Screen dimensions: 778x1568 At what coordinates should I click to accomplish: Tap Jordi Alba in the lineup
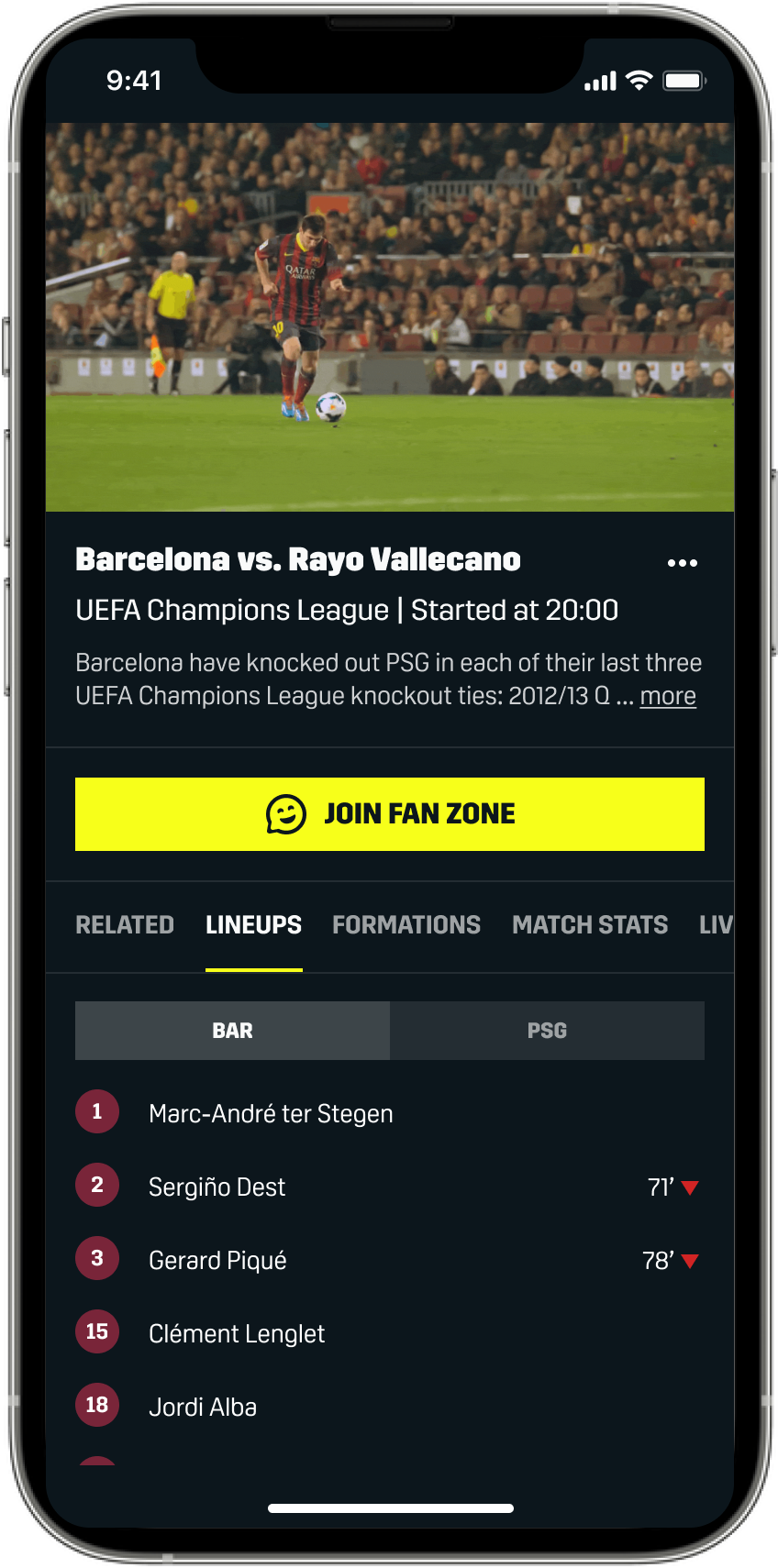point(203,1407)
